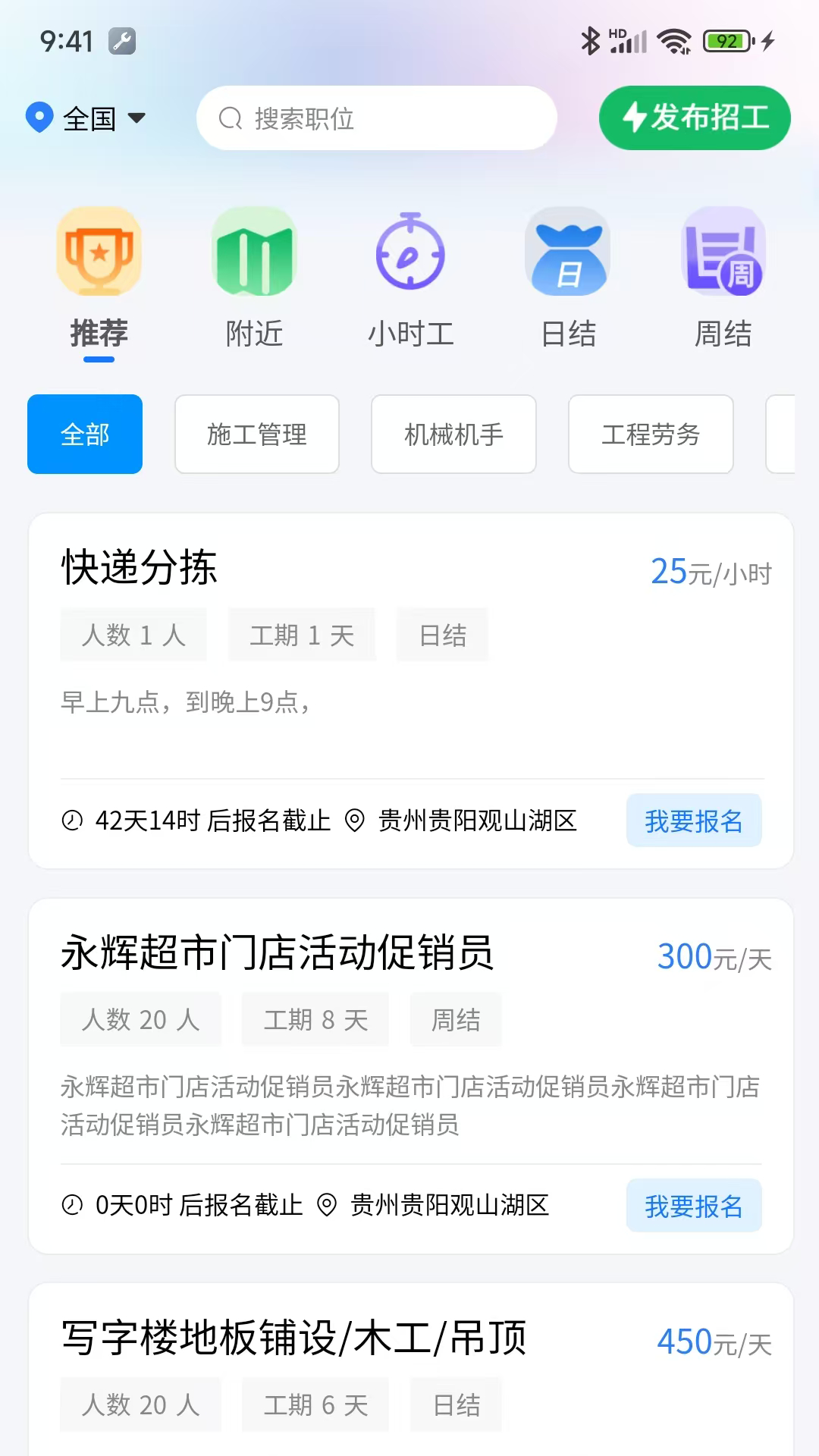This screenshot has height=1456, width=819.
Task: Select the 全部 filter chip
Action: (x=84, y=434)
